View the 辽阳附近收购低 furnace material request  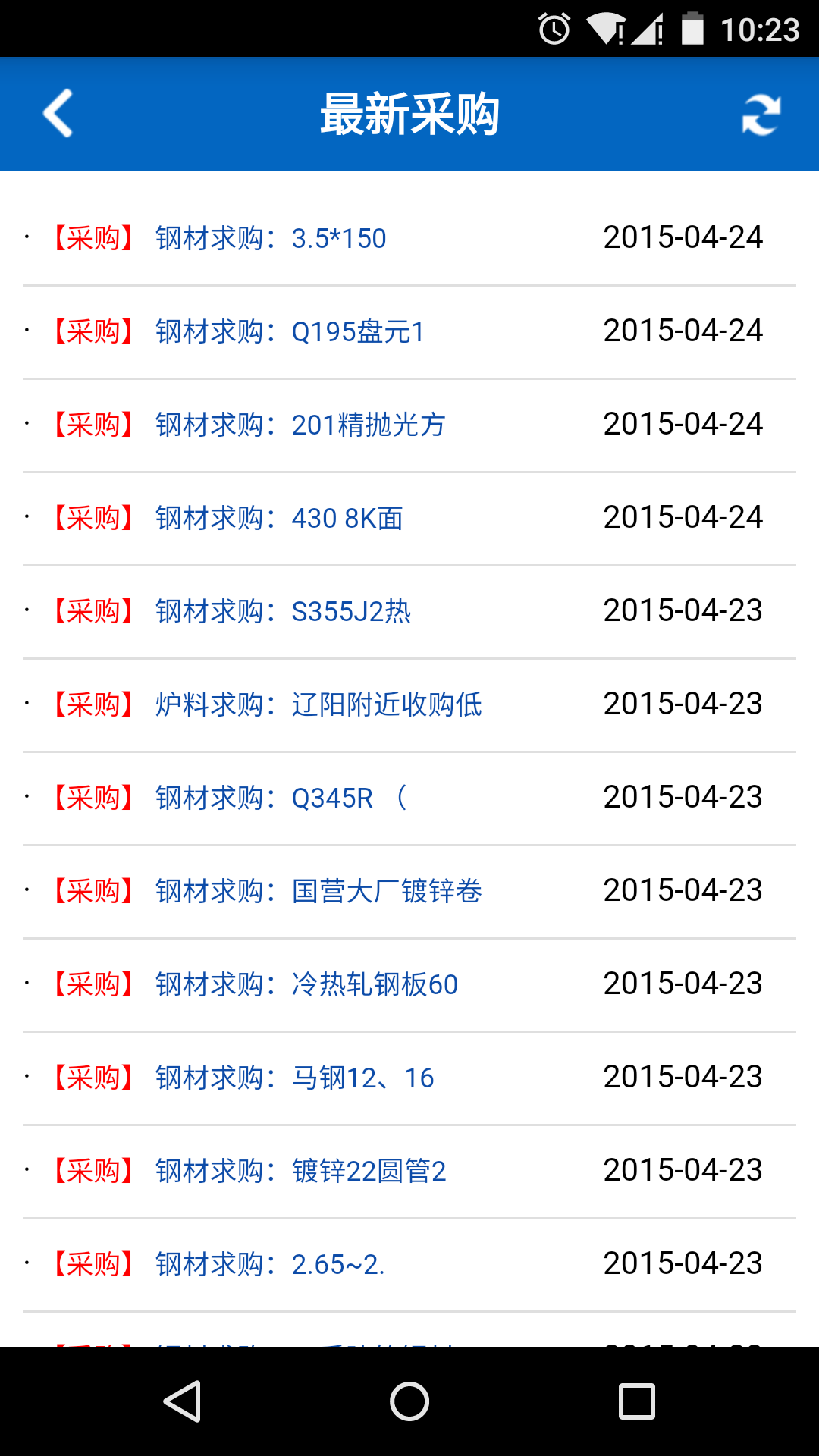pos(318,704)
